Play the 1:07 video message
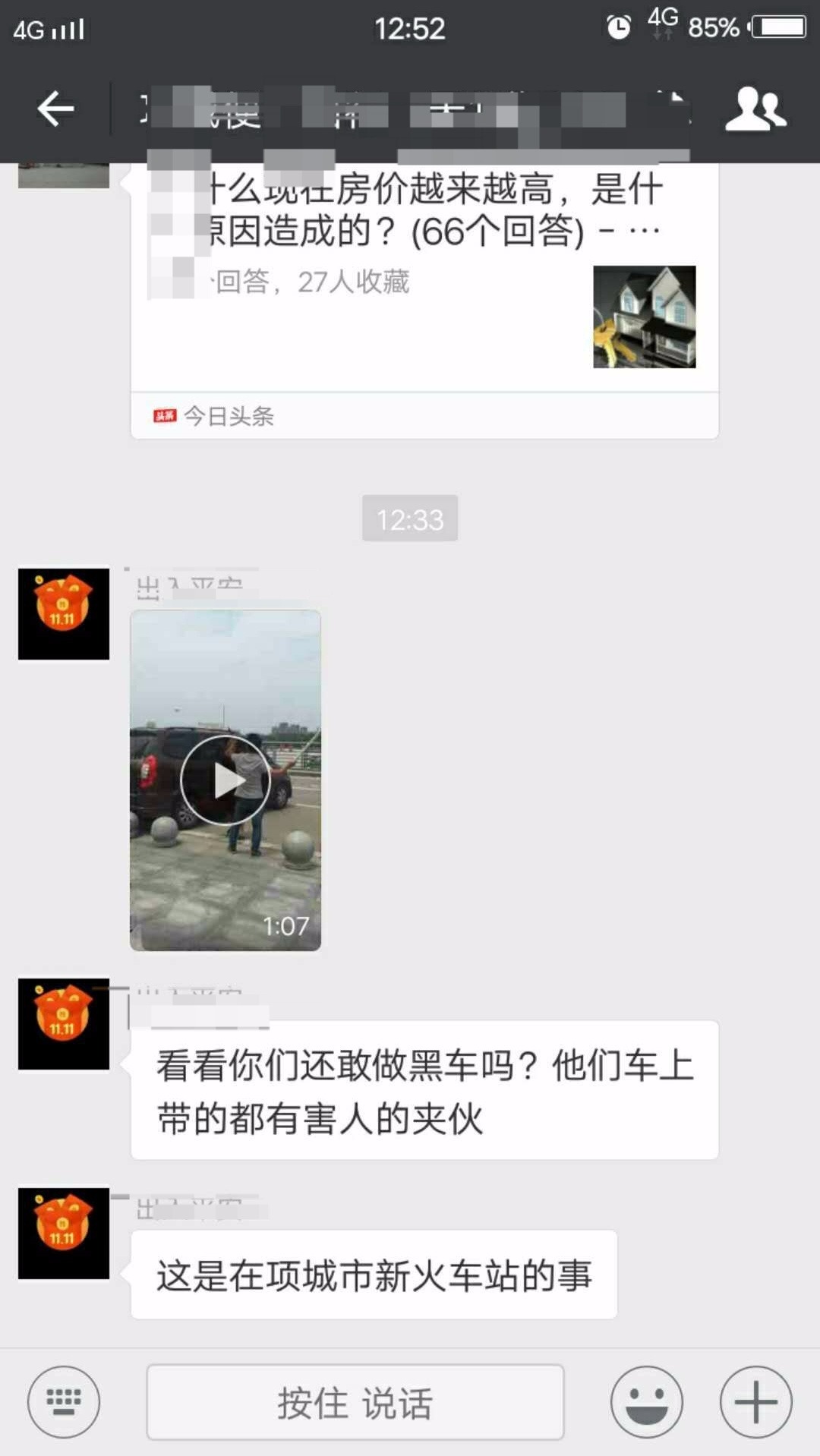 click(x=225, y=780)
